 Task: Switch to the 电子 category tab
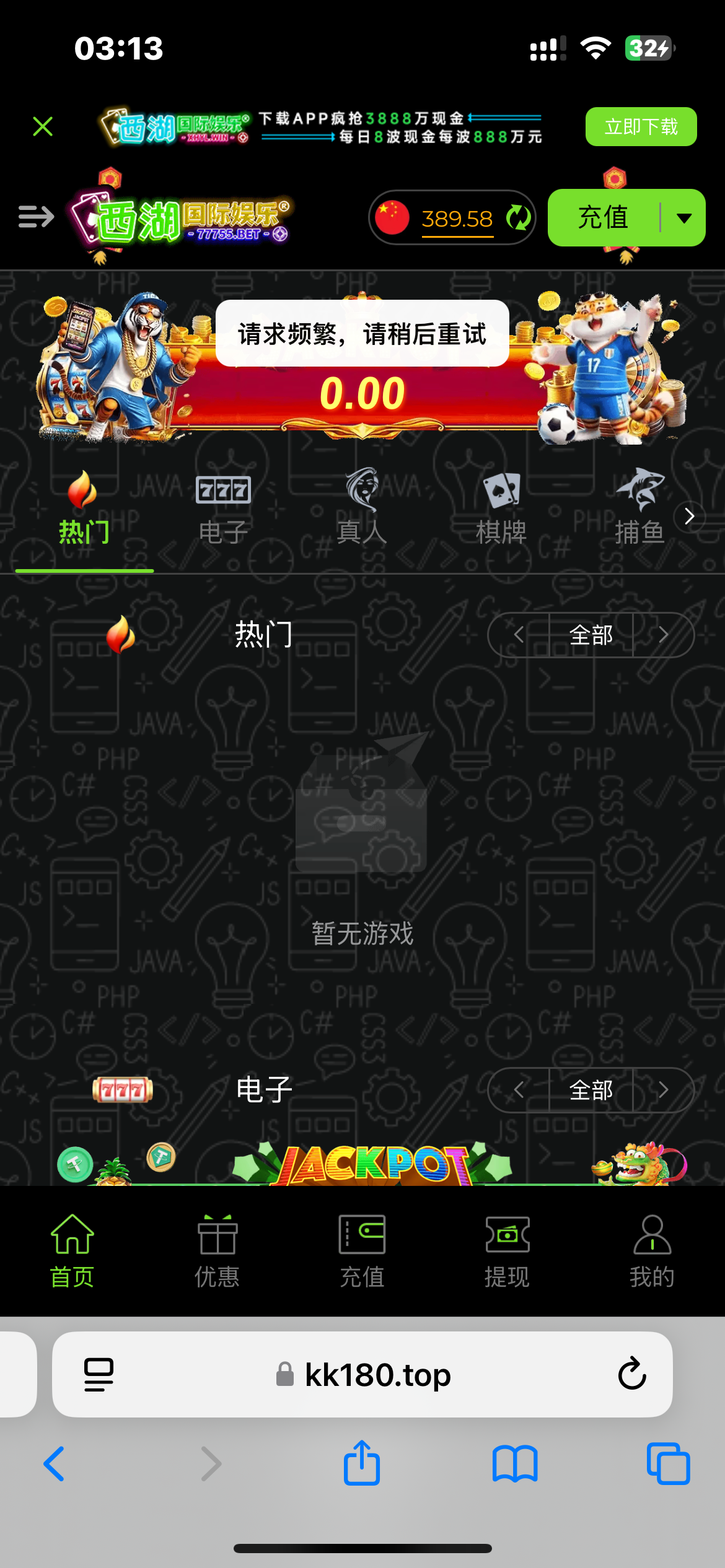tap(223, 508)
